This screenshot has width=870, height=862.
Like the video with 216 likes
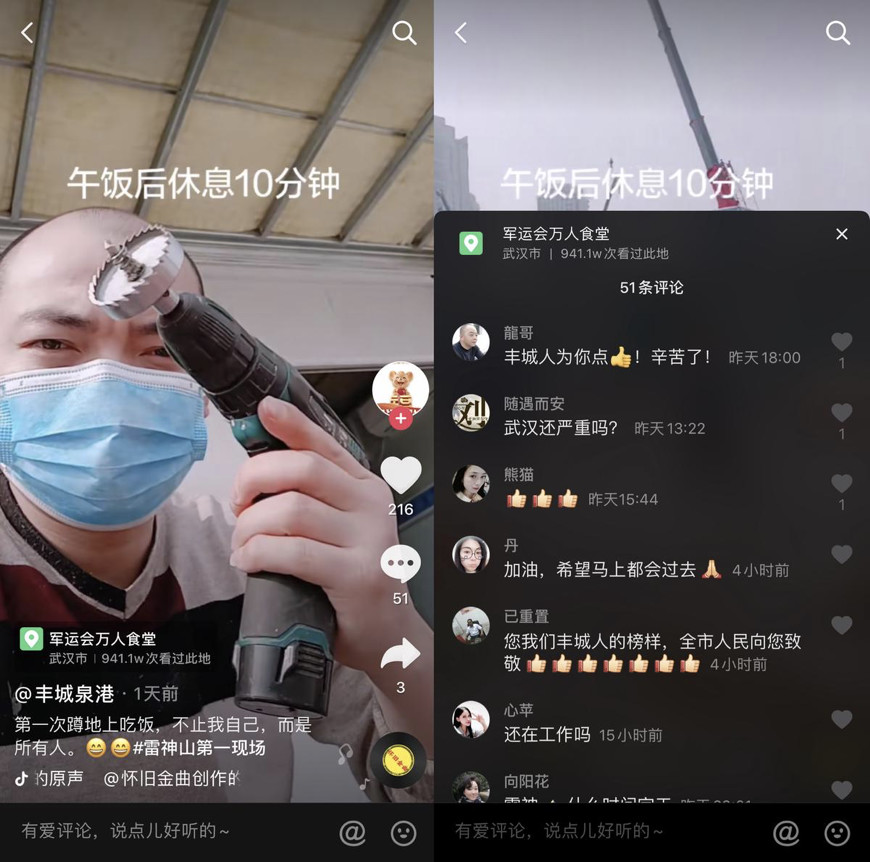tap(401, 474)
